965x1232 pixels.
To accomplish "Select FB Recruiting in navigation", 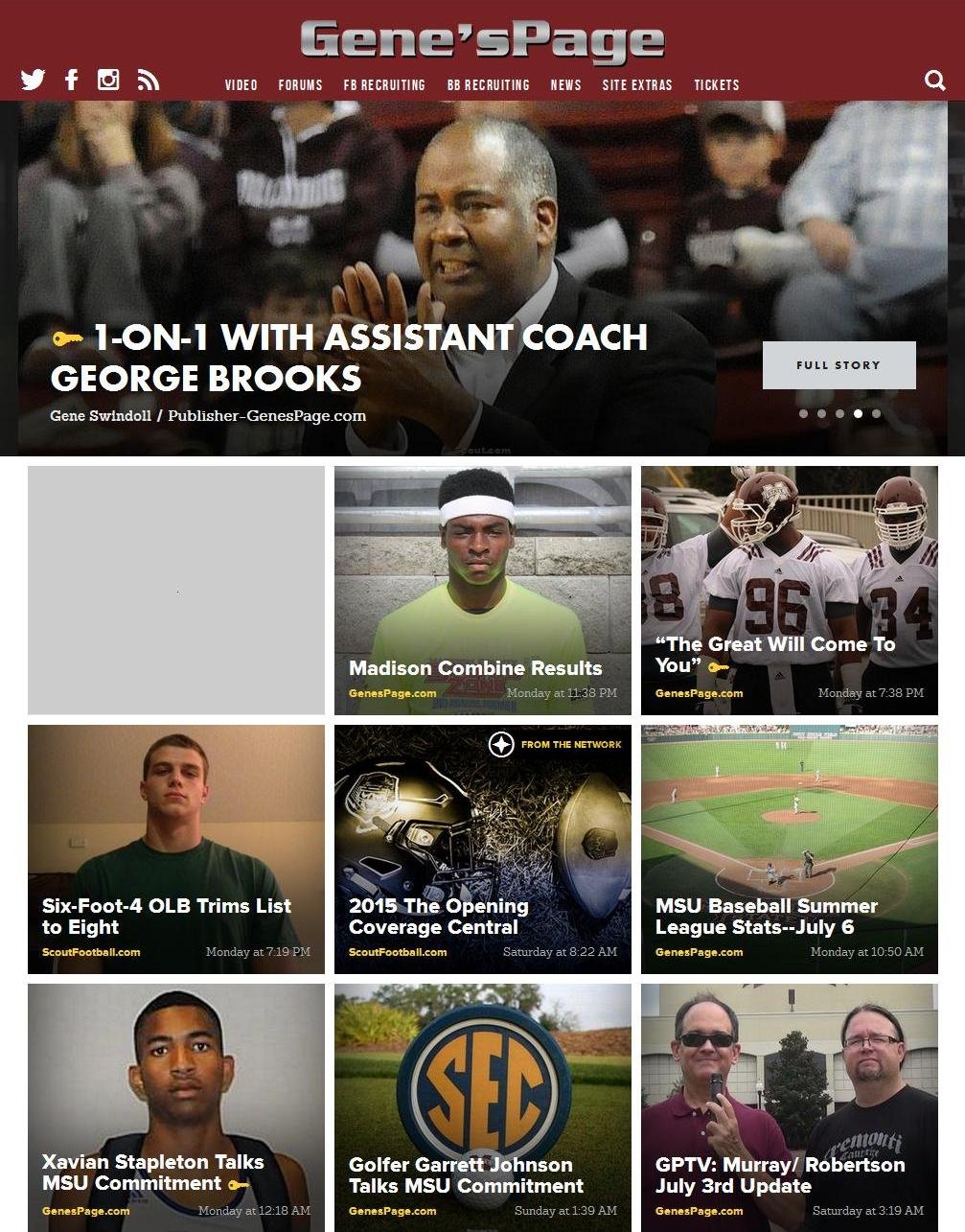I will click(x=383, y=85).
